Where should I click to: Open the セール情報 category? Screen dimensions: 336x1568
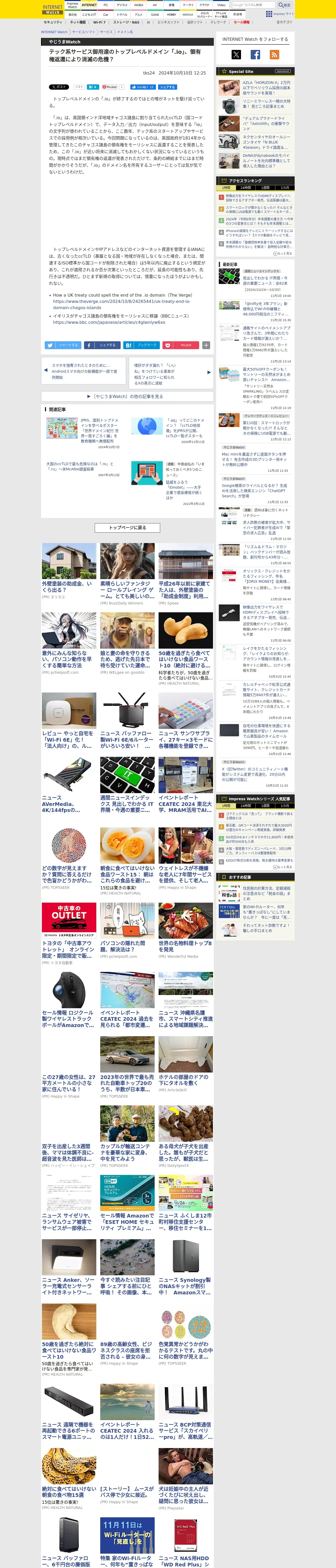(x=242, y=22)
